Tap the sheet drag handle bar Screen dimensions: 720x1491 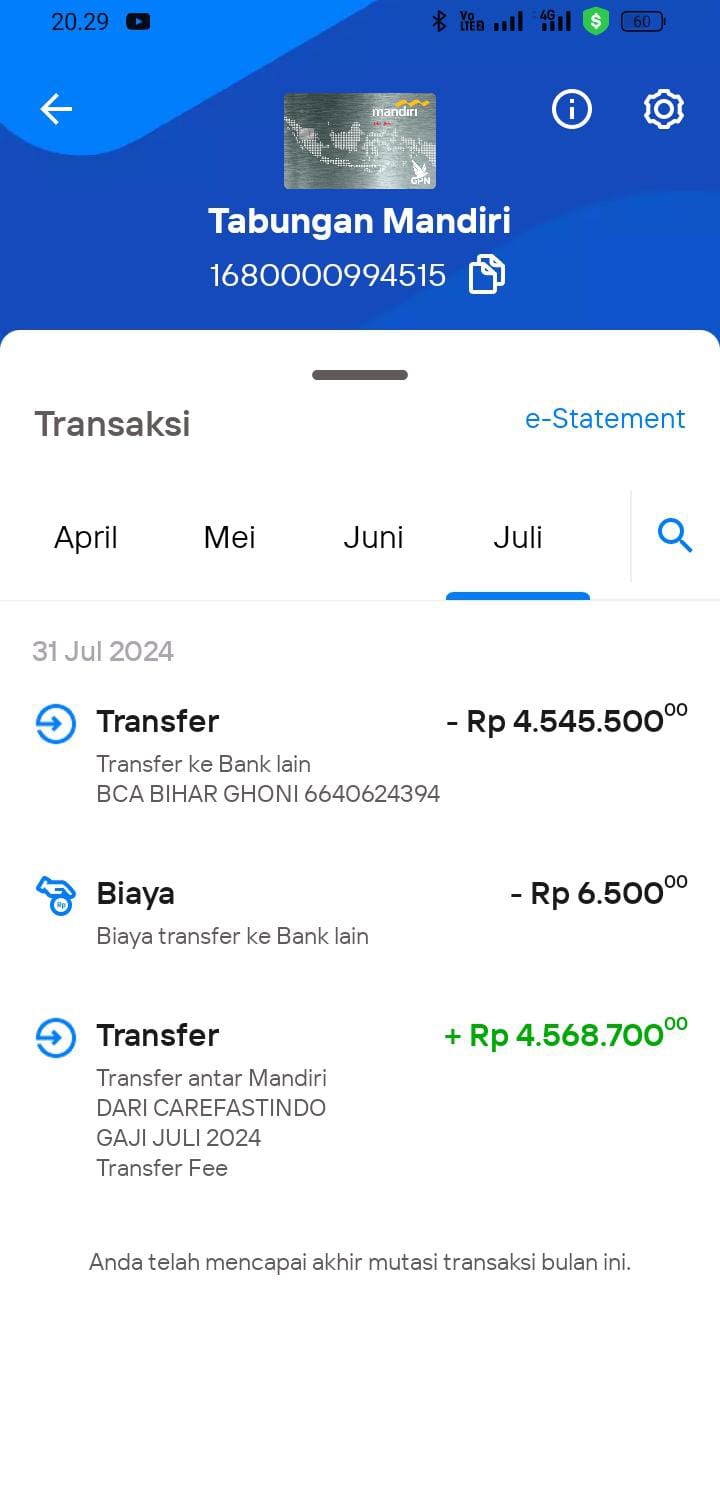tap(360, 375)
